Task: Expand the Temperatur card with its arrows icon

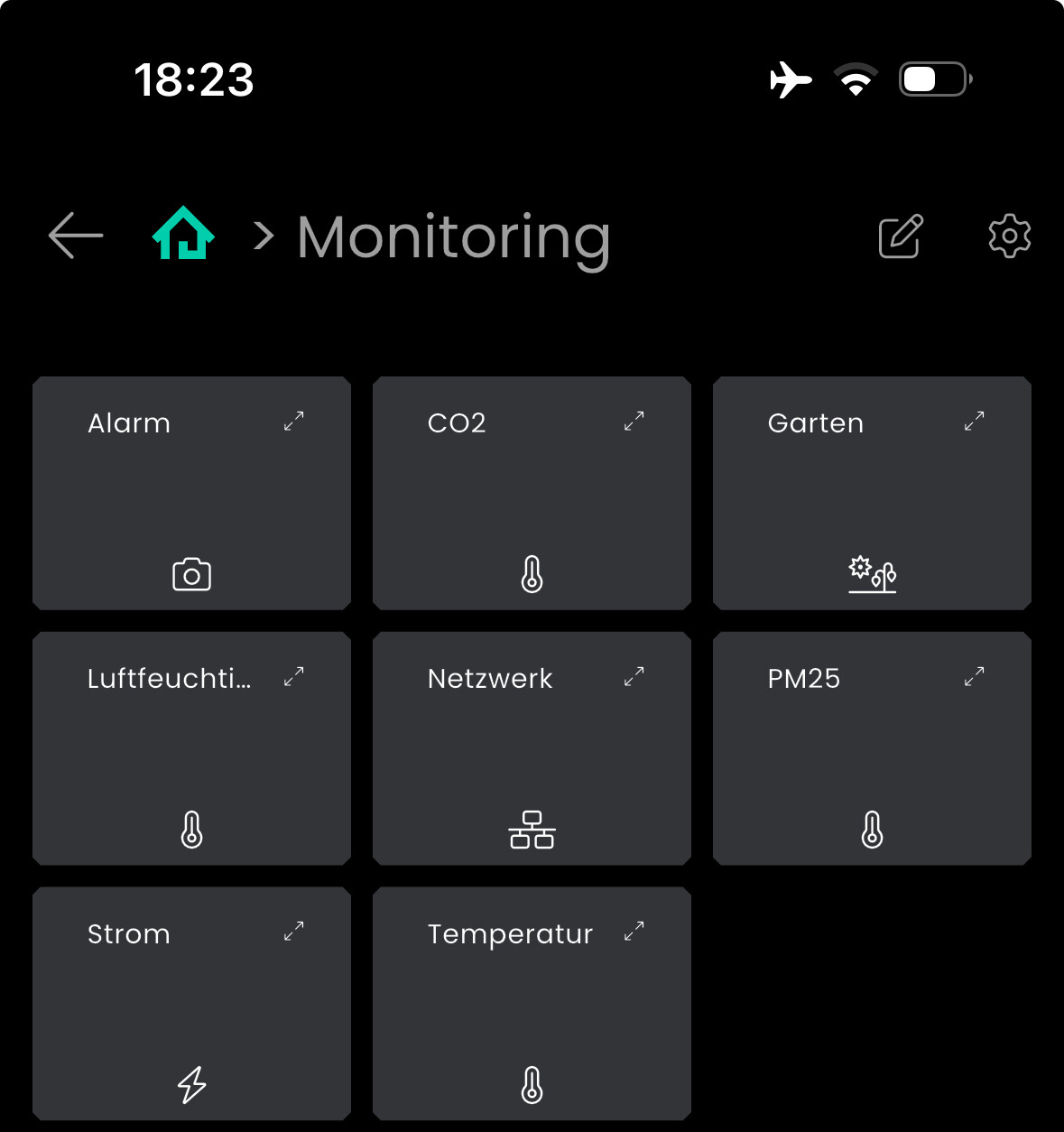Action: 634,932
